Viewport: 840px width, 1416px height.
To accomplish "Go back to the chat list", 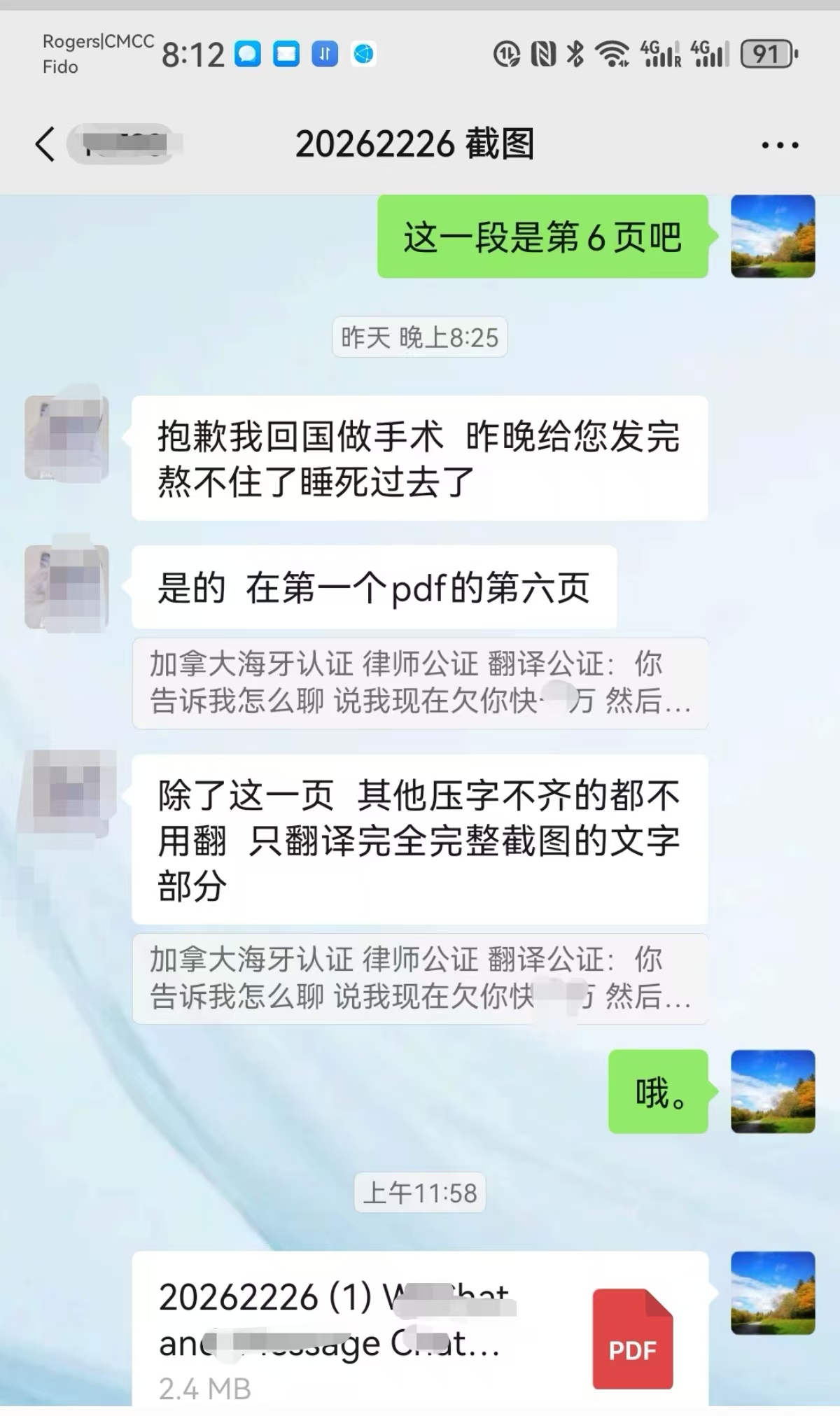I will point(46,145).
